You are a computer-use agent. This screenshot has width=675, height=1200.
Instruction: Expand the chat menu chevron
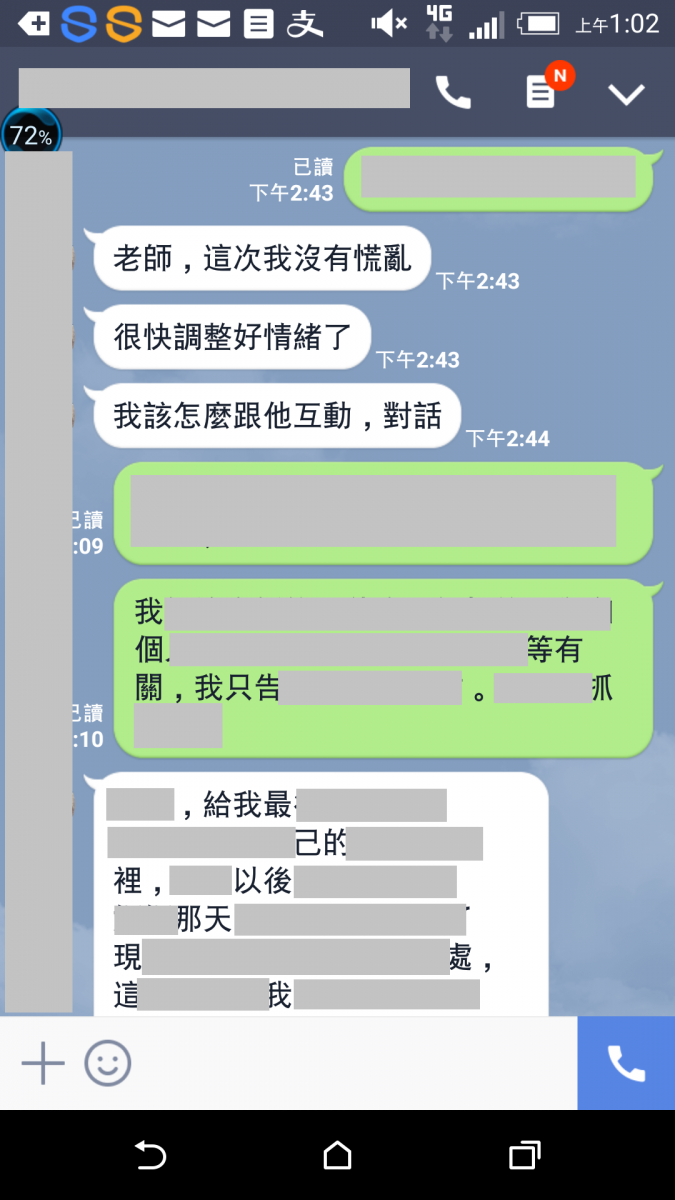[627, 94]
